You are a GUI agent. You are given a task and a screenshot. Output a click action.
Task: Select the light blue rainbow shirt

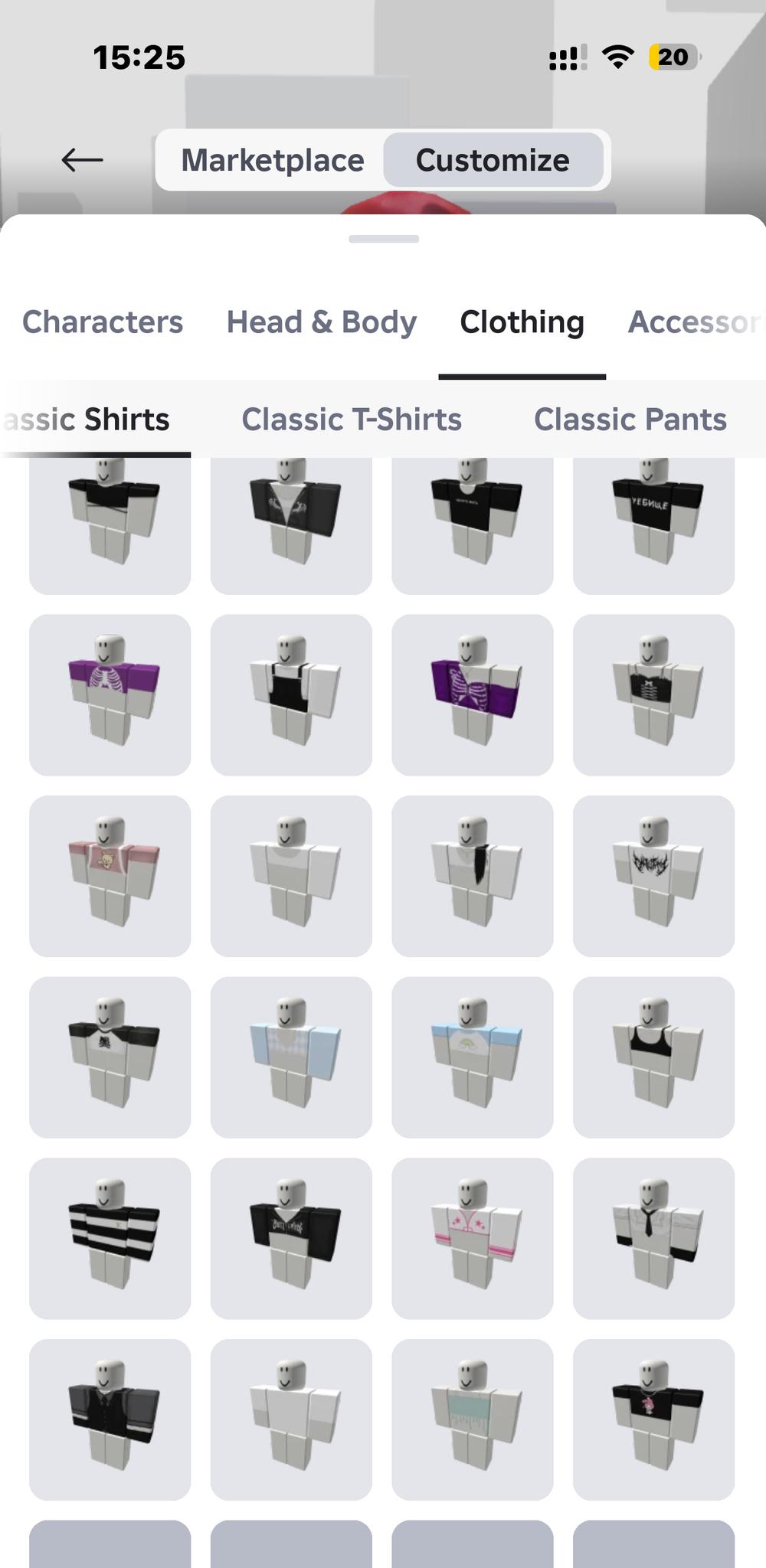[x=472, y=1057]
